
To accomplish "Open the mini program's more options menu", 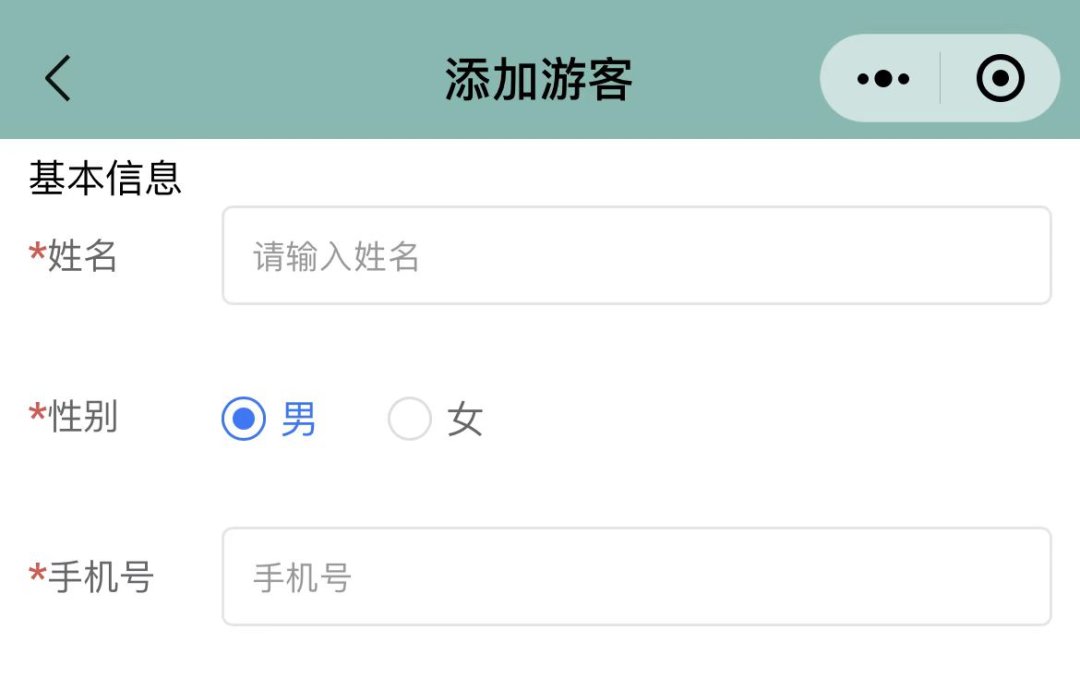I will pyautogui.click(x=883, y=79).
